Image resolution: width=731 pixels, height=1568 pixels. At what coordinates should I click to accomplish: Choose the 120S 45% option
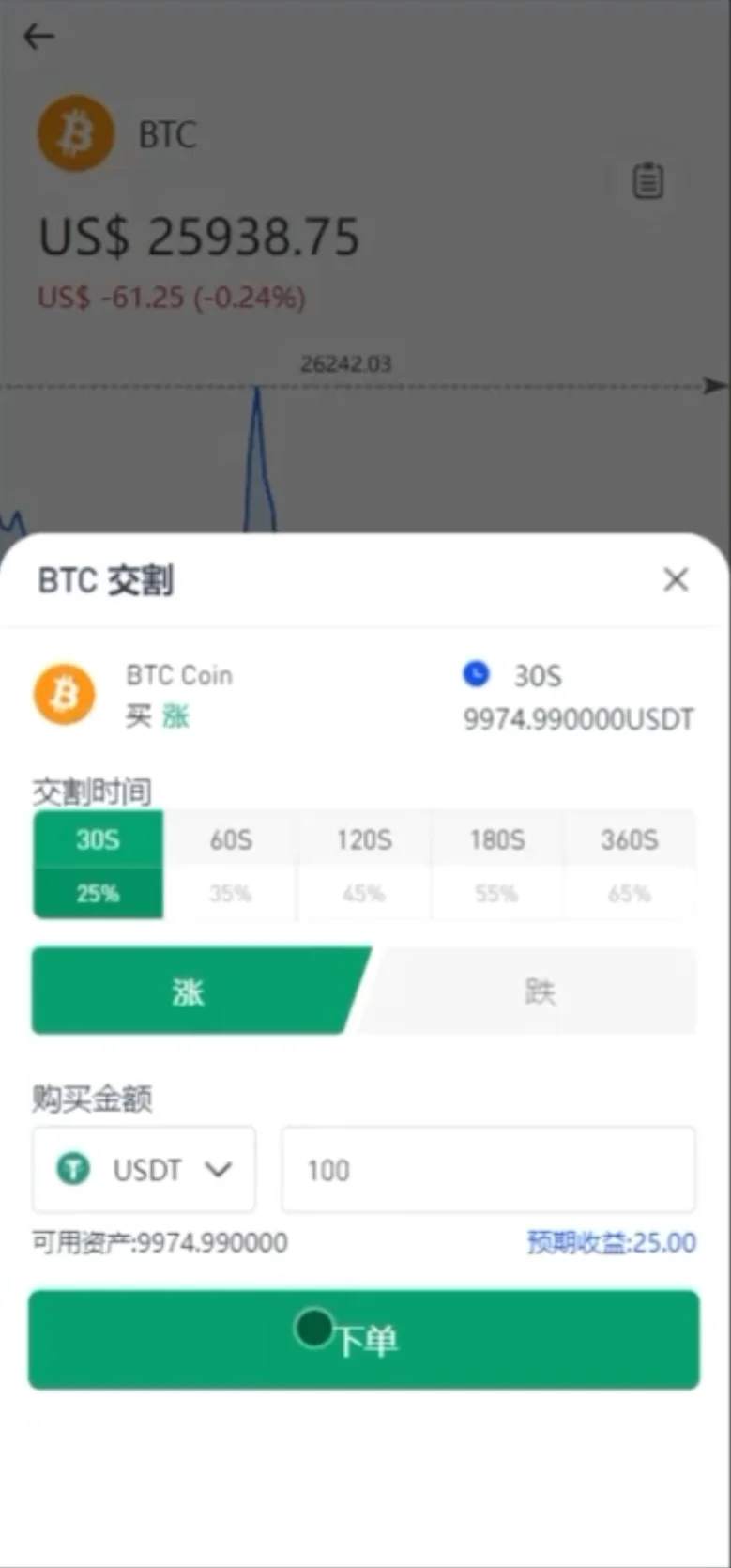tap(364, 864)
